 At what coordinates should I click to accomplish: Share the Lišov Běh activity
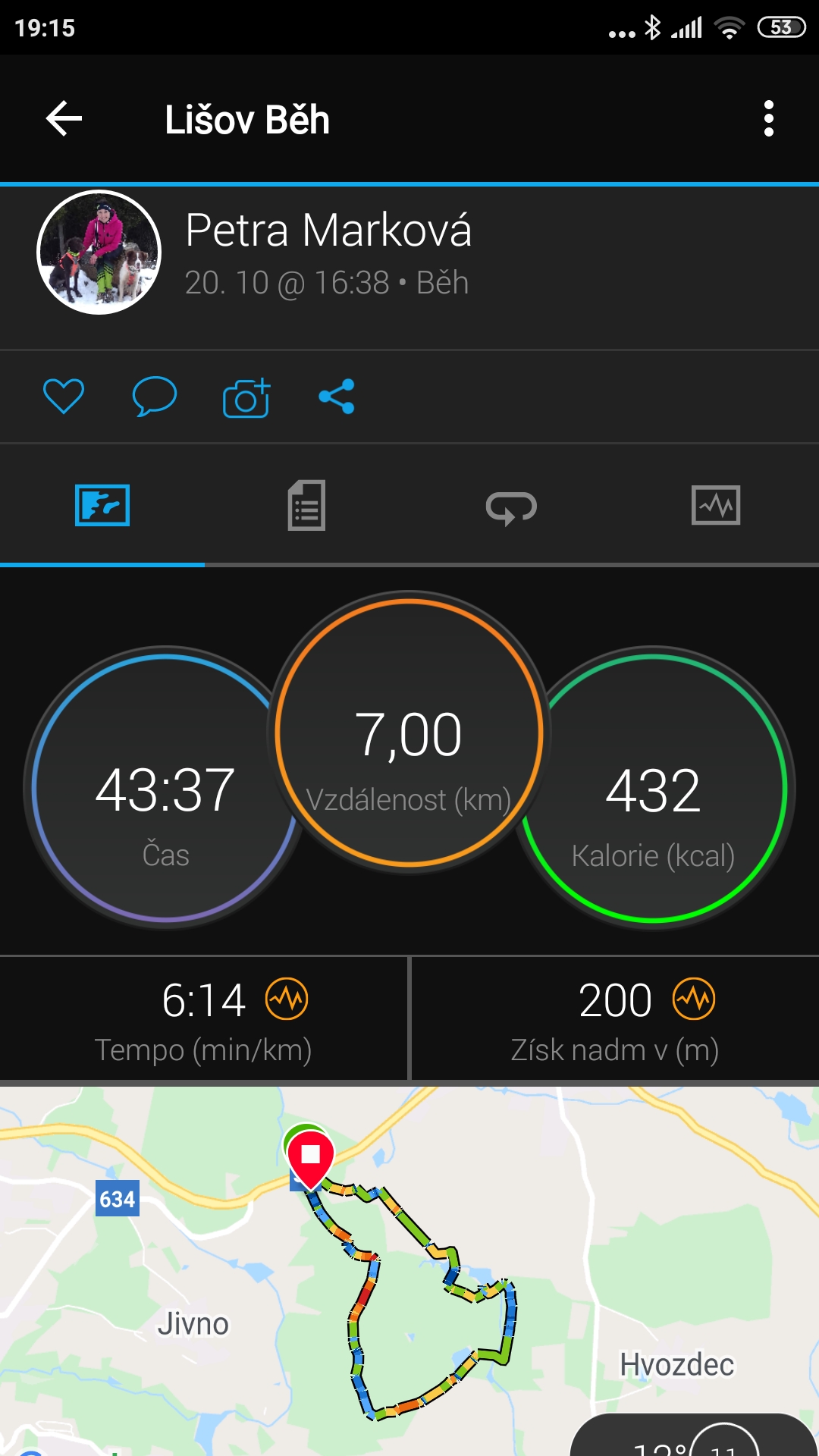(337, 396)
